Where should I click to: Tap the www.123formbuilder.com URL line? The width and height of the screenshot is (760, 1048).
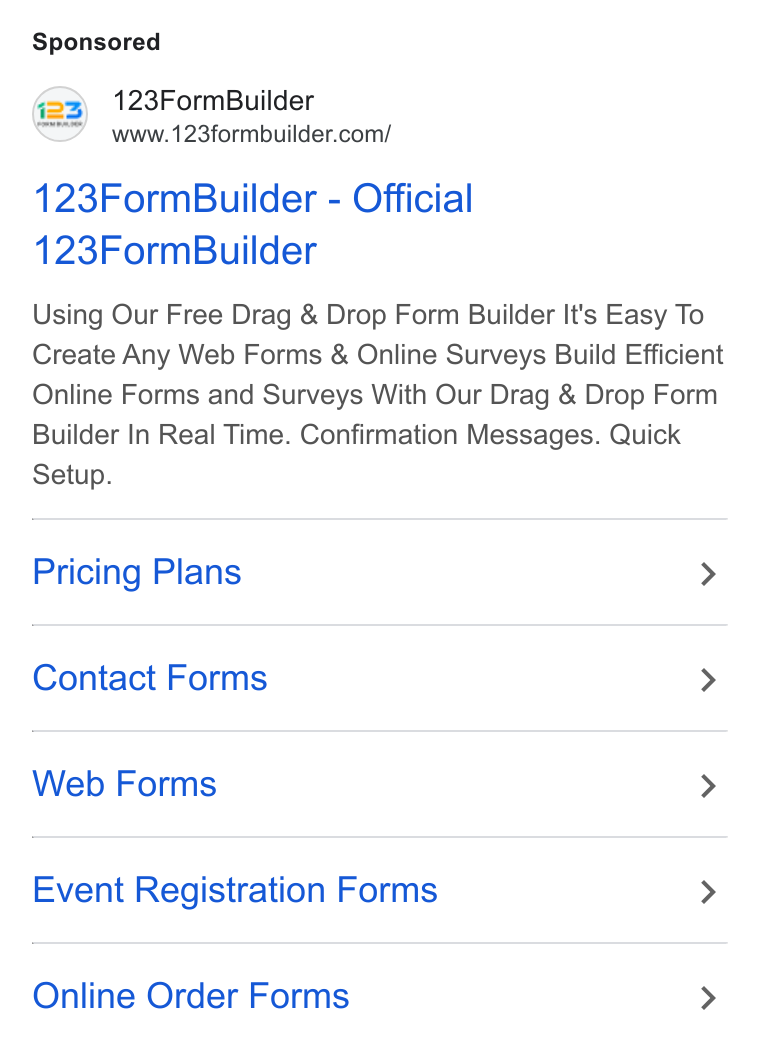click(x=251, y=134)
